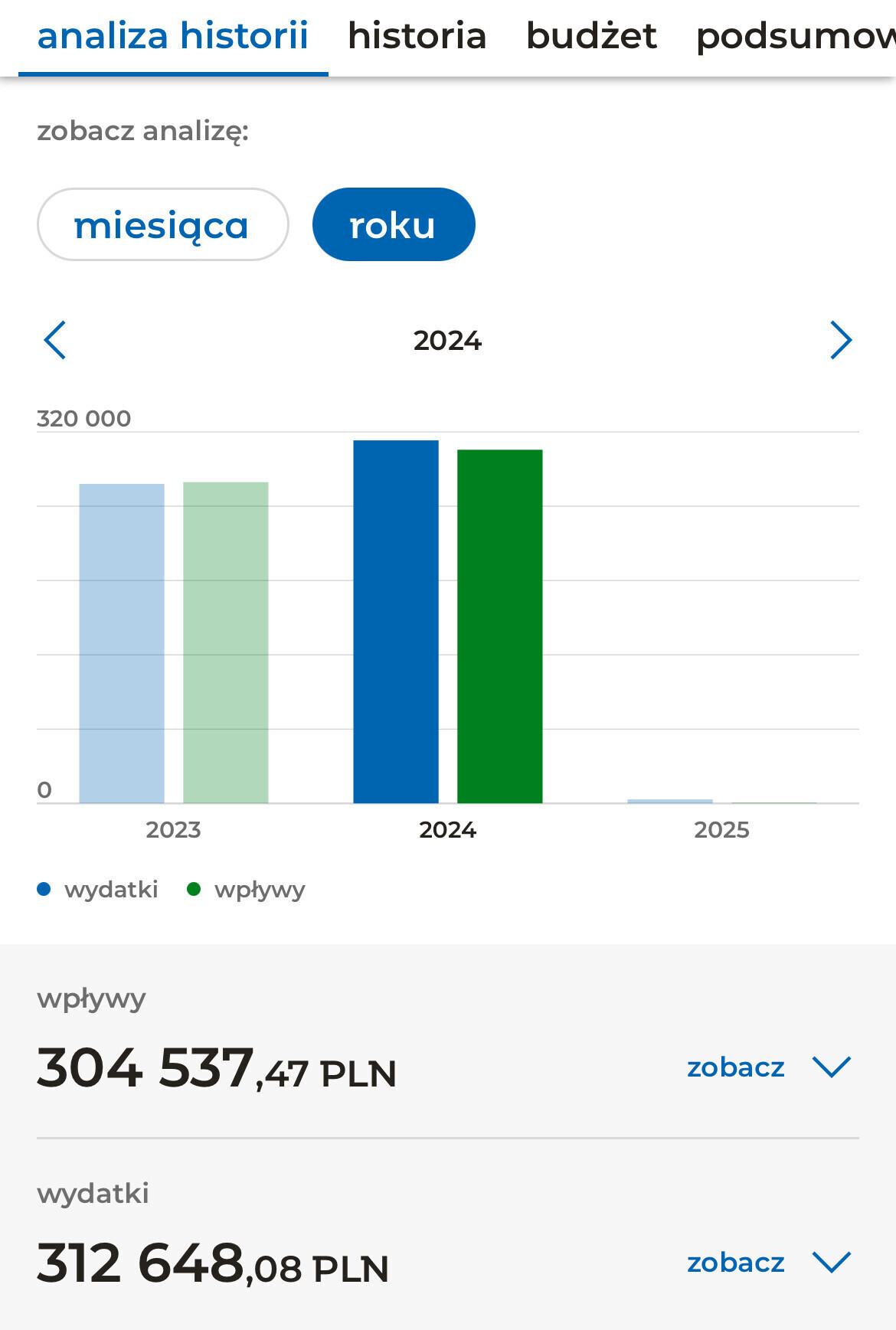Go to the partially visible podsumowanie tab

[795, 36]
